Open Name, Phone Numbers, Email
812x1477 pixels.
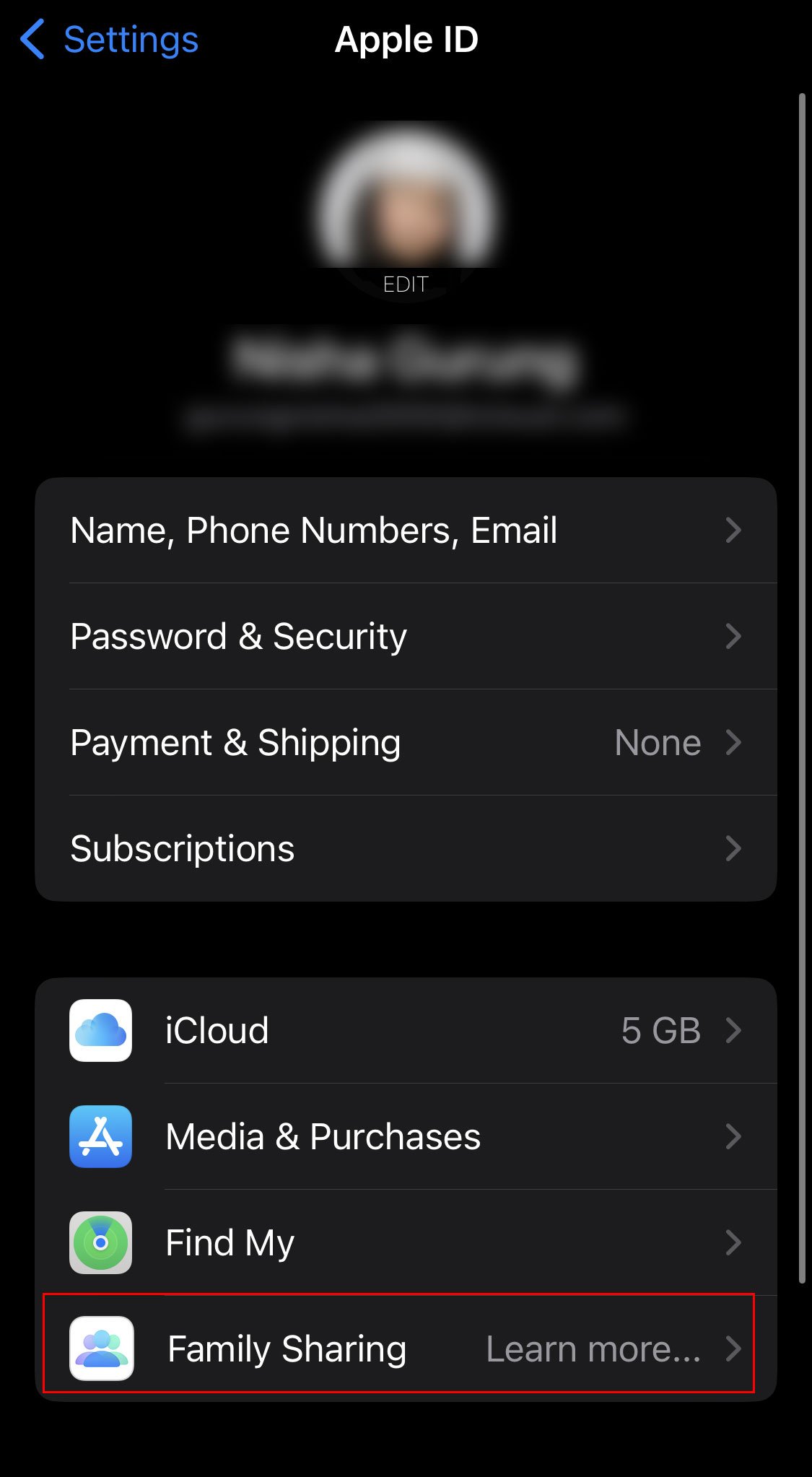(406, 531)
